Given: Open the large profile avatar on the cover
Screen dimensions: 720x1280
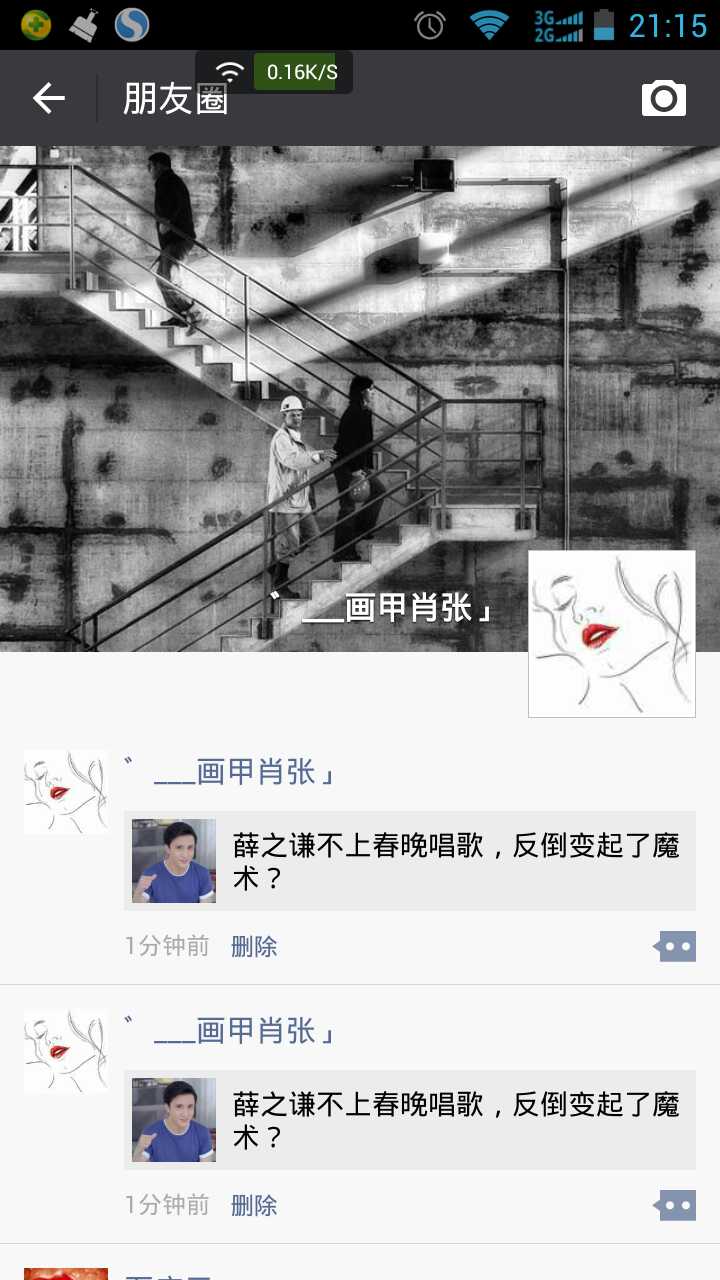Looking at the screenshot, I should [611, 633].
